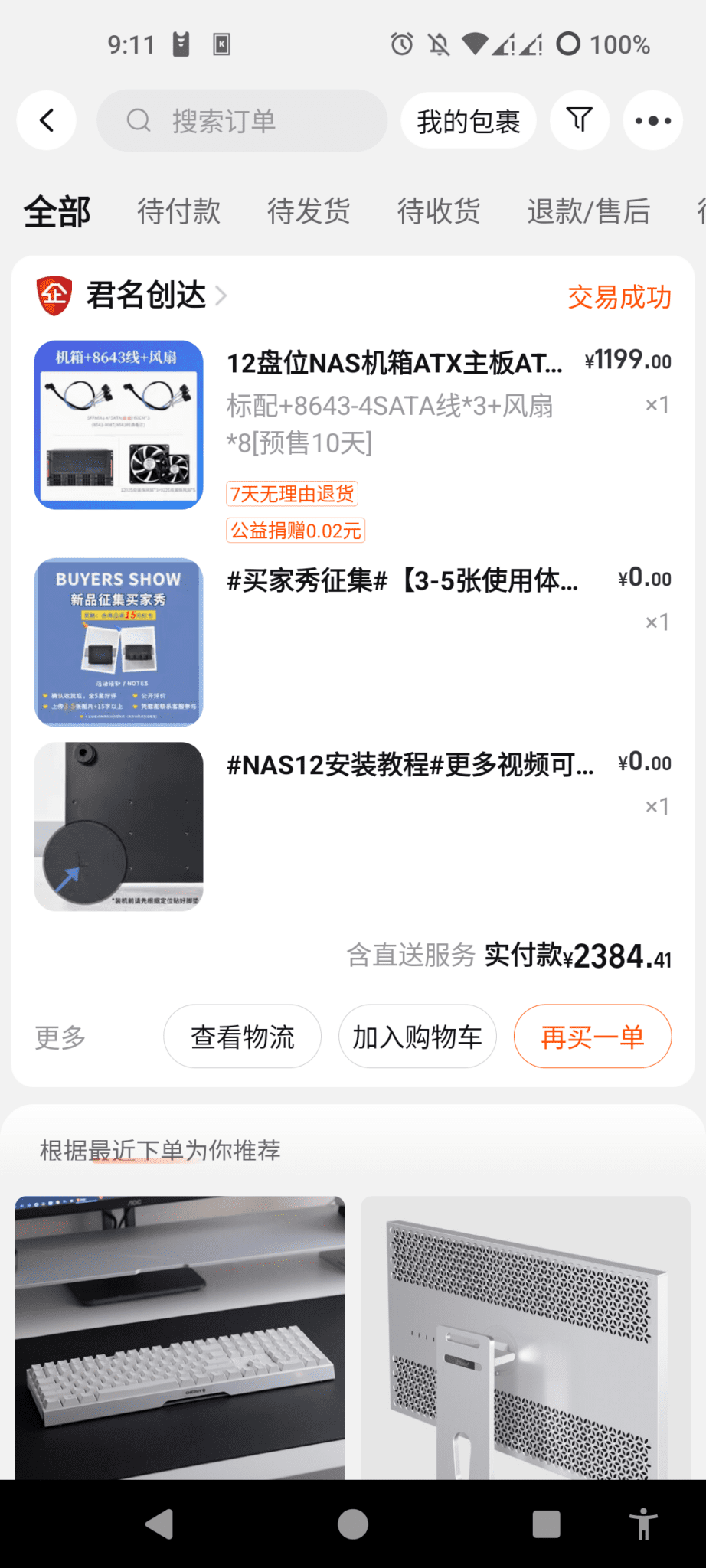
Task: Open the three-dot more menu
Action: [x=652, y=121]
